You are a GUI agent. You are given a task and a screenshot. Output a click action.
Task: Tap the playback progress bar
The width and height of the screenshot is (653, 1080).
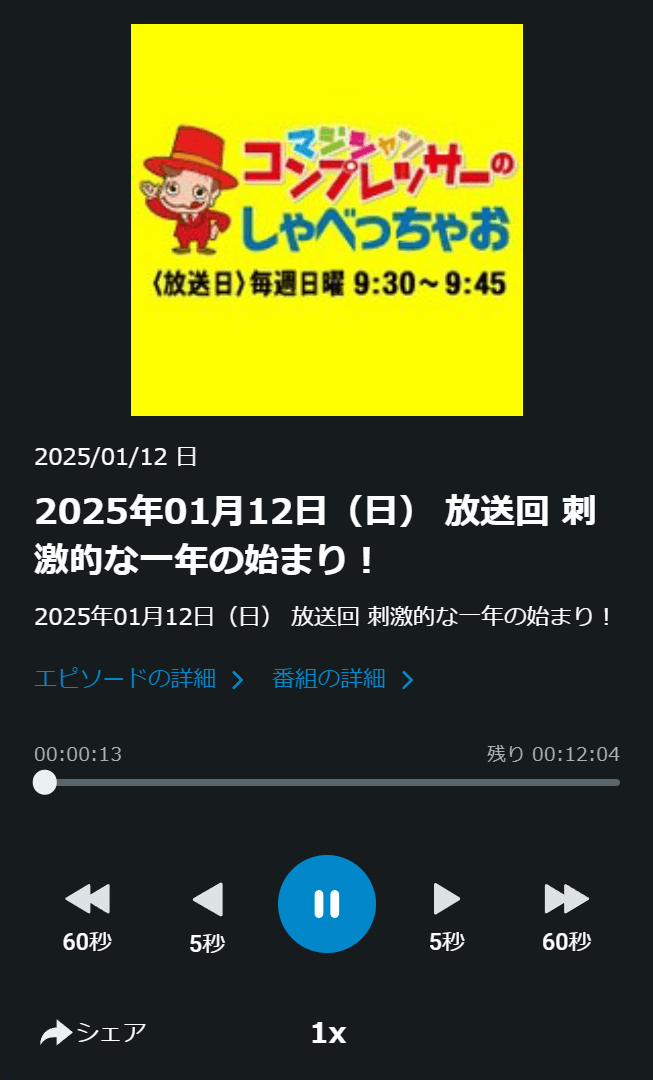click(330, 782)
